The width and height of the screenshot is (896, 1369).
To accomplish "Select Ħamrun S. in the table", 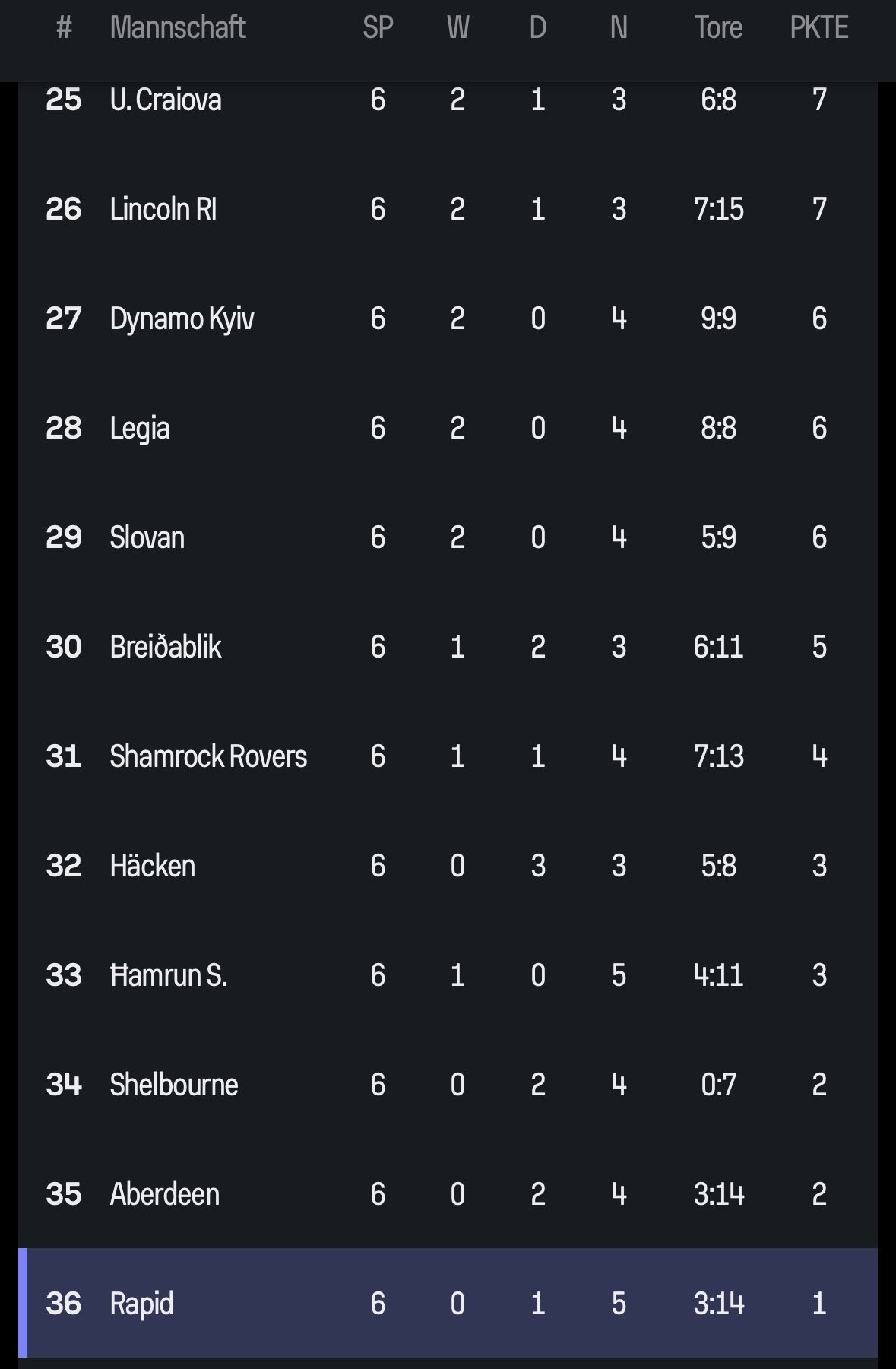I will (168, 975).
